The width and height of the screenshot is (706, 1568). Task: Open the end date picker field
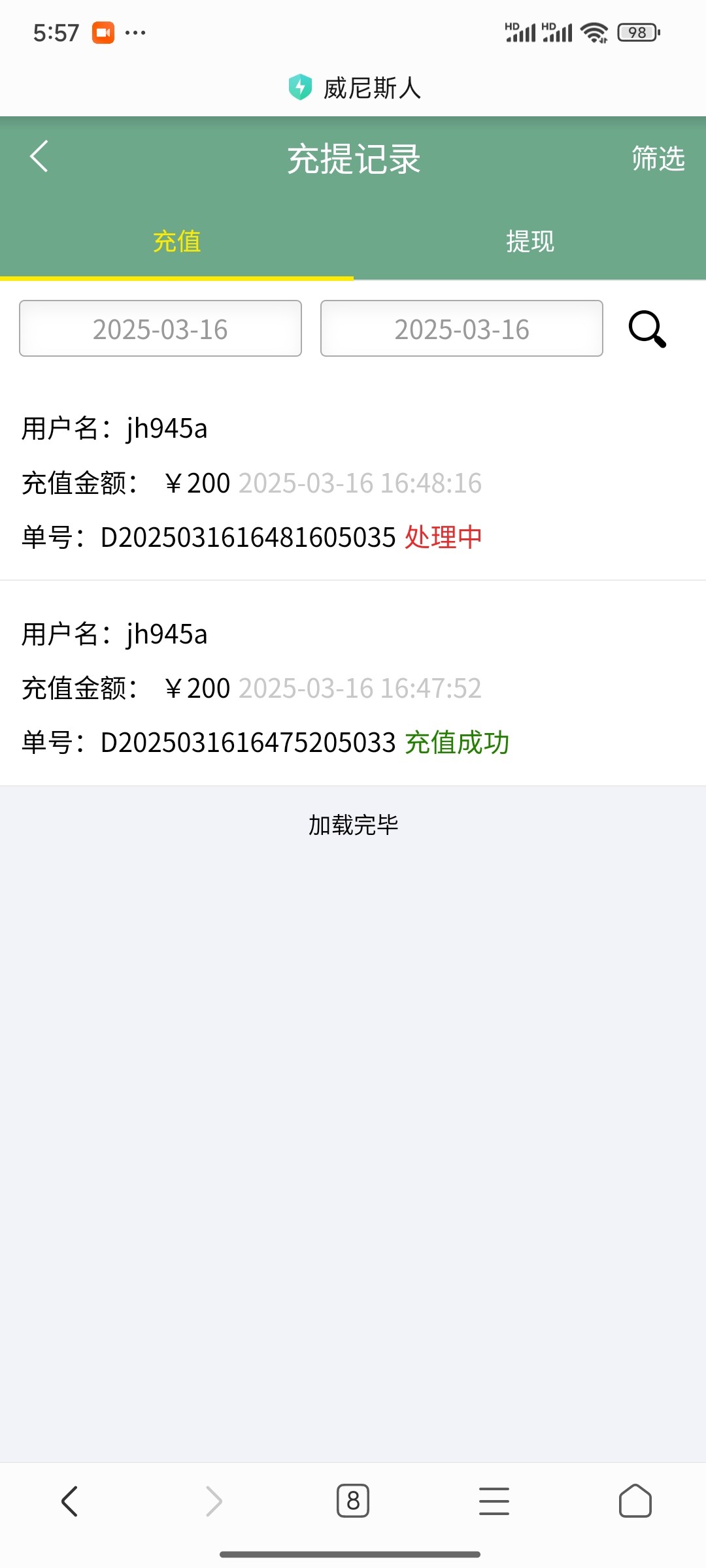(x=462, y=329)
